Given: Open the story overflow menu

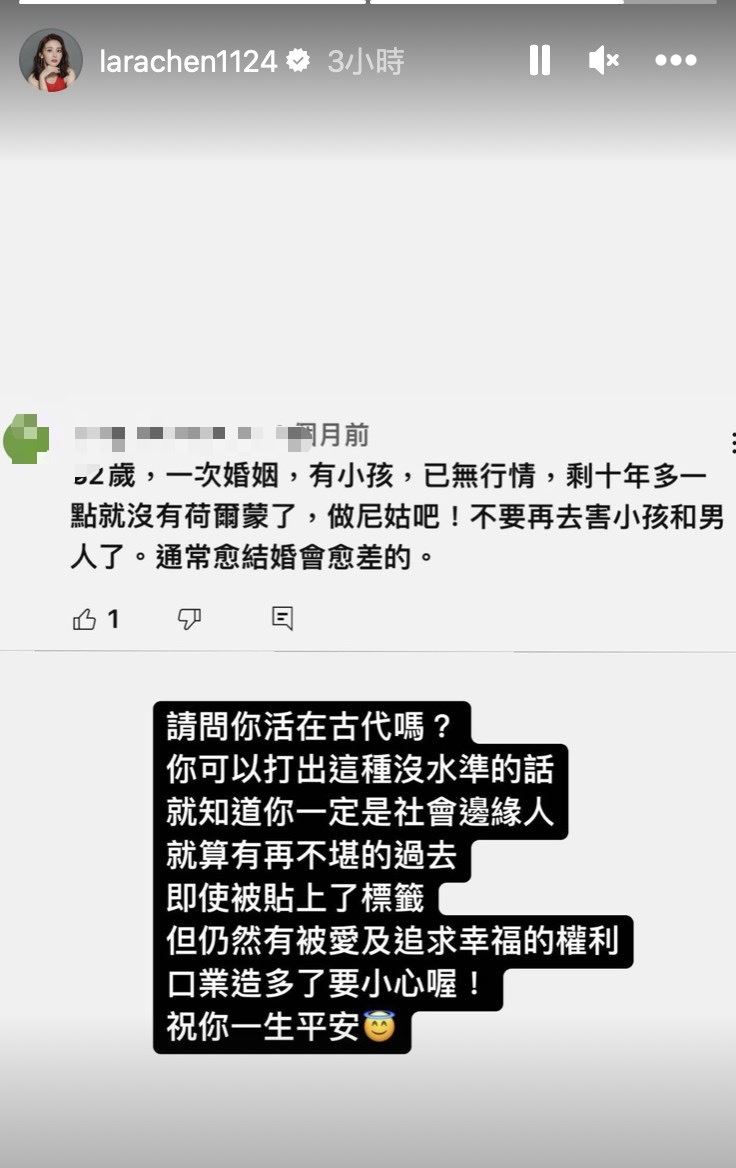Looking at the screenshot, I should (675, 61).
